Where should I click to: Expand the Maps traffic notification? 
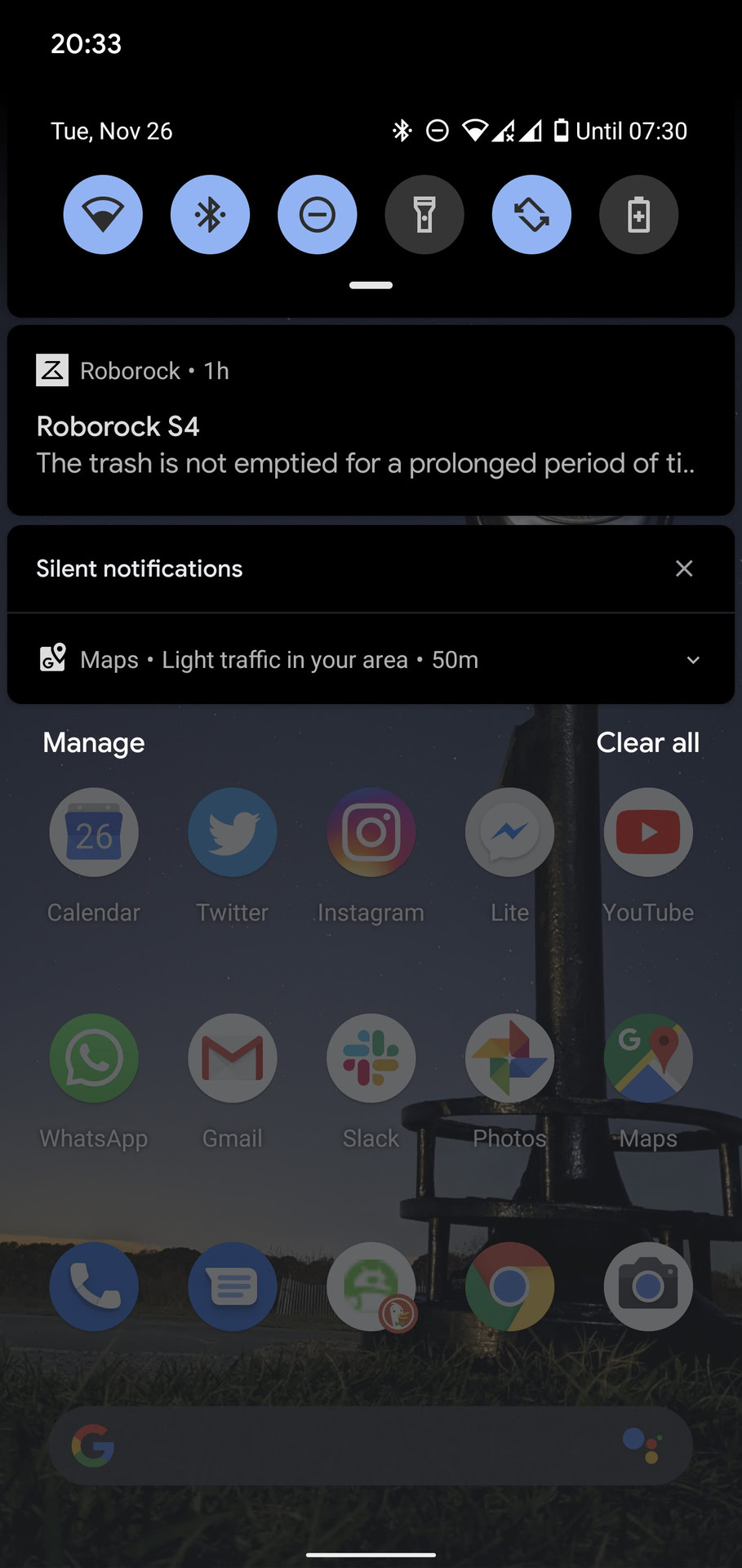pyautogui.click(x=693, y=660)
